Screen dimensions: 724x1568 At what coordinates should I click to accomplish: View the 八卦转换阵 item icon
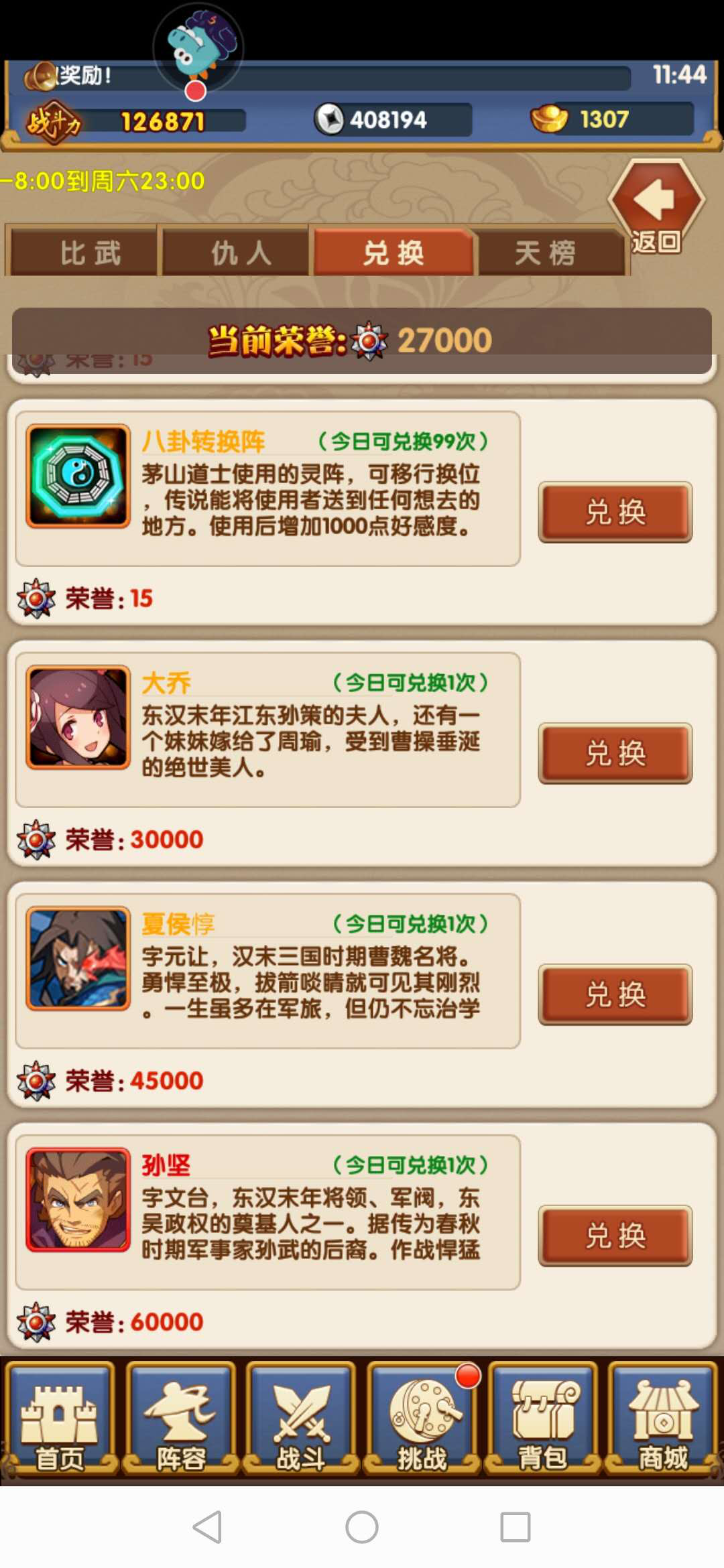[78, 476]
